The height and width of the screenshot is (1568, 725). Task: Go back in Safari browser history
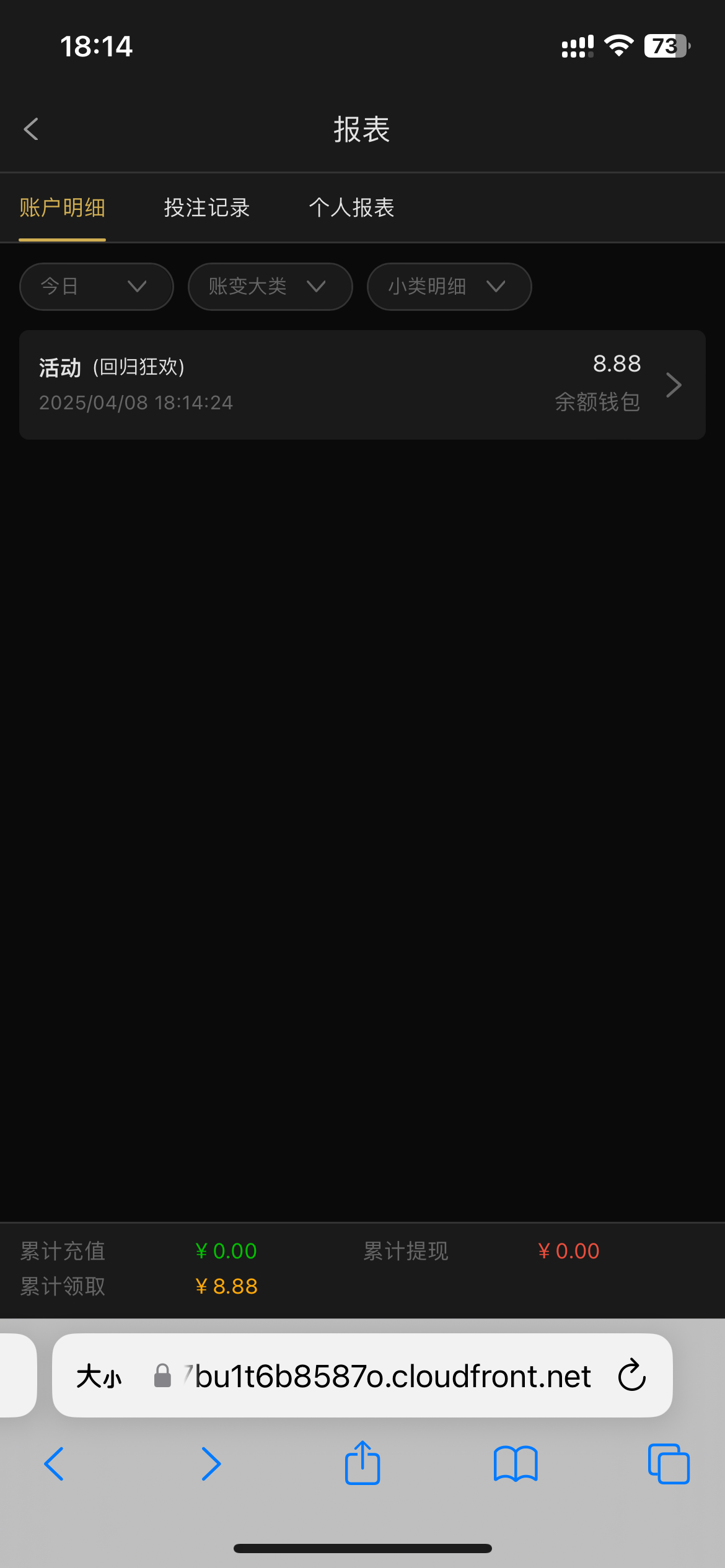click(x=55, y=1464)
